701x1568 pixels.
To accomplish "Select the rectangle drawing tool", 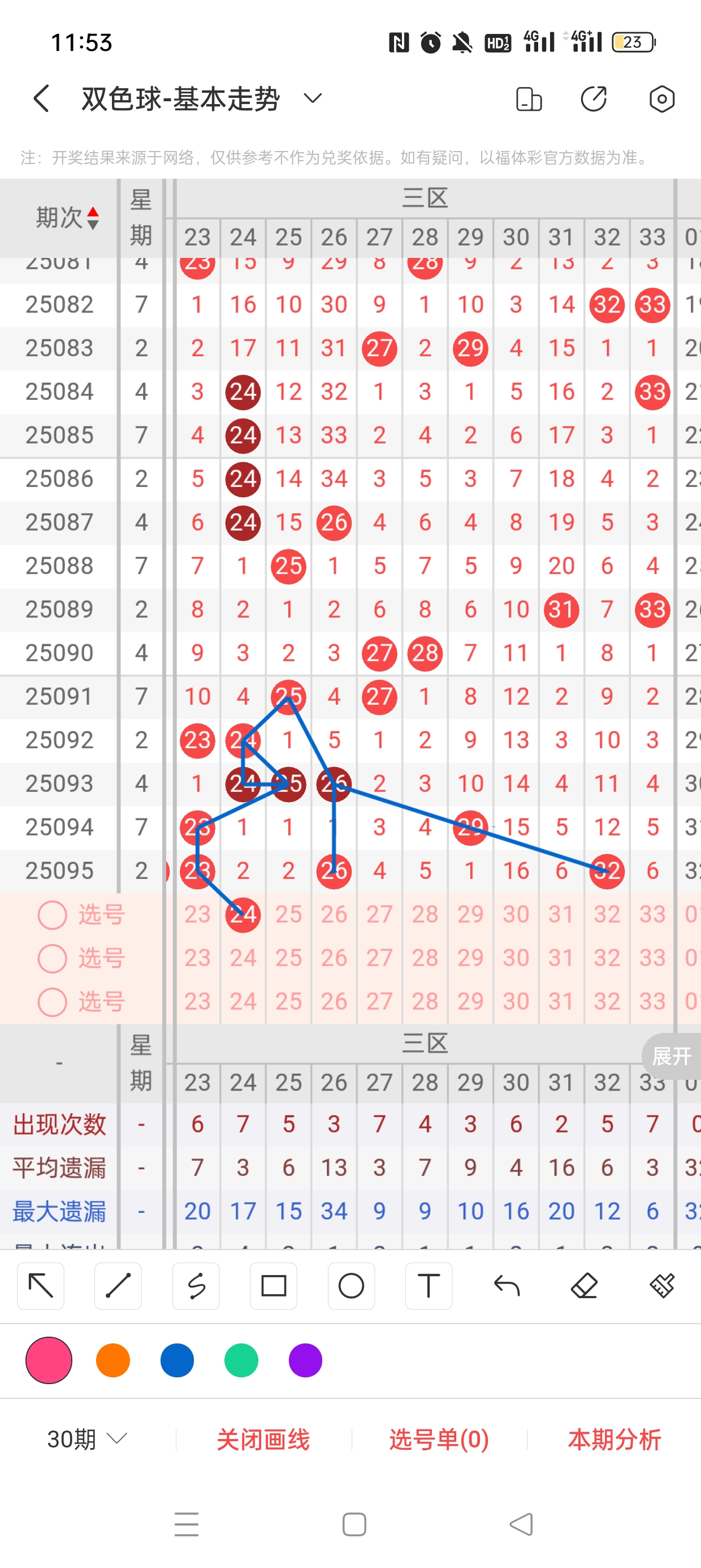I will tap(274, 1286).
